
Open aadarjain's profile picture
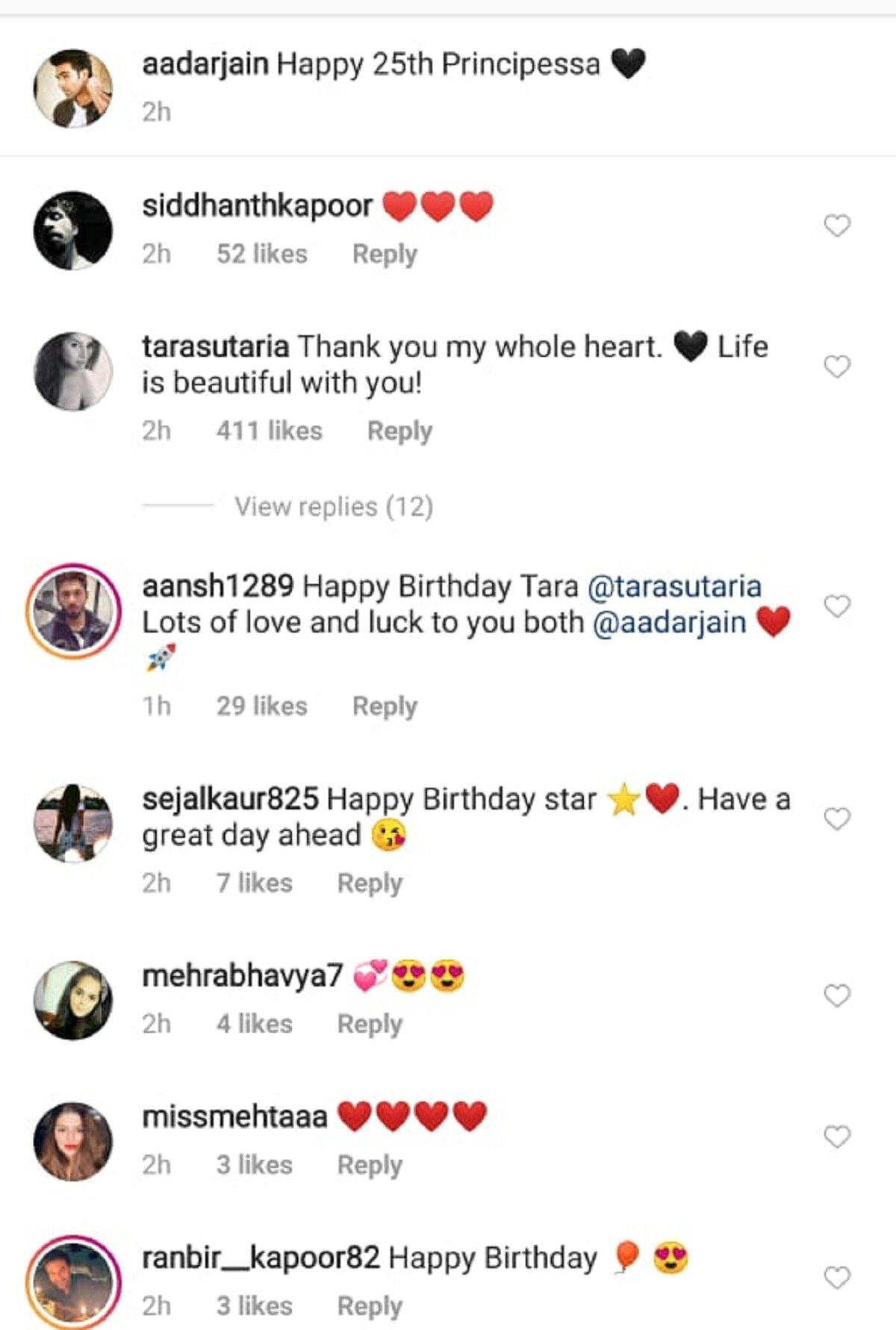click(x=73, y=88)
